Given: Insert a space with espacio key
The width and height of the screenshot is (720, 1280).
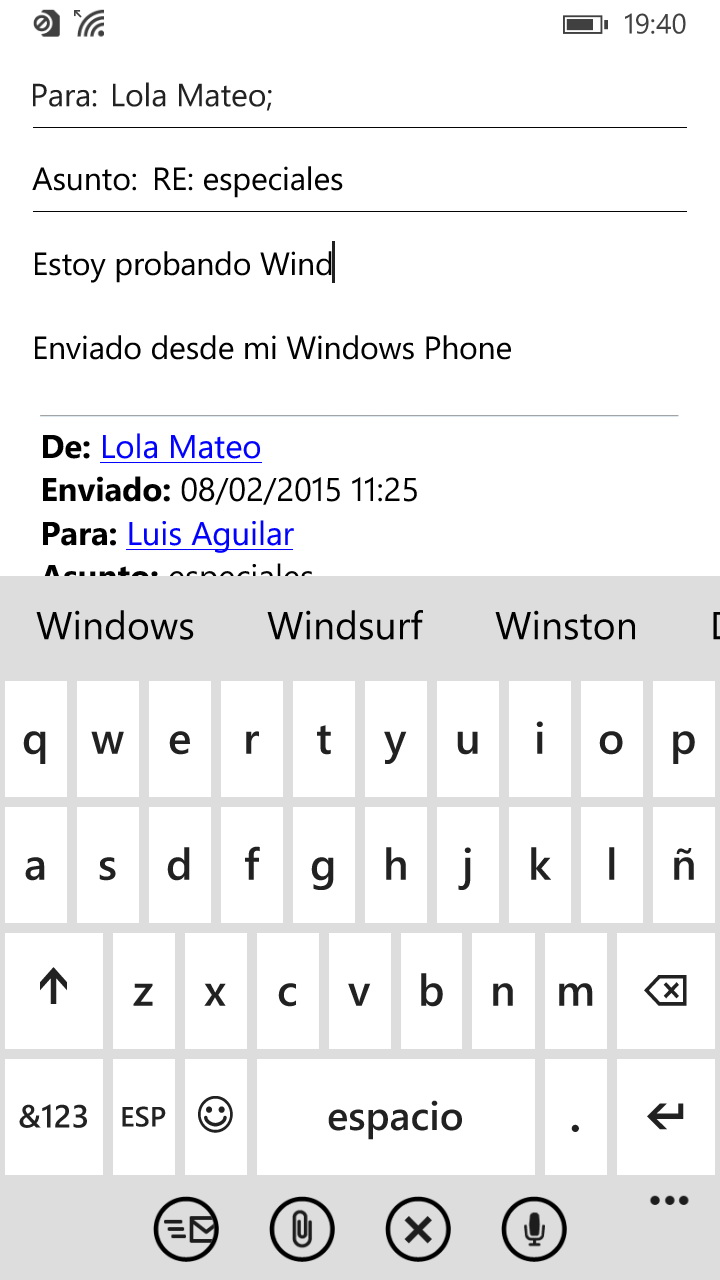Looking at the screenshot, I should pos(395,1117).
